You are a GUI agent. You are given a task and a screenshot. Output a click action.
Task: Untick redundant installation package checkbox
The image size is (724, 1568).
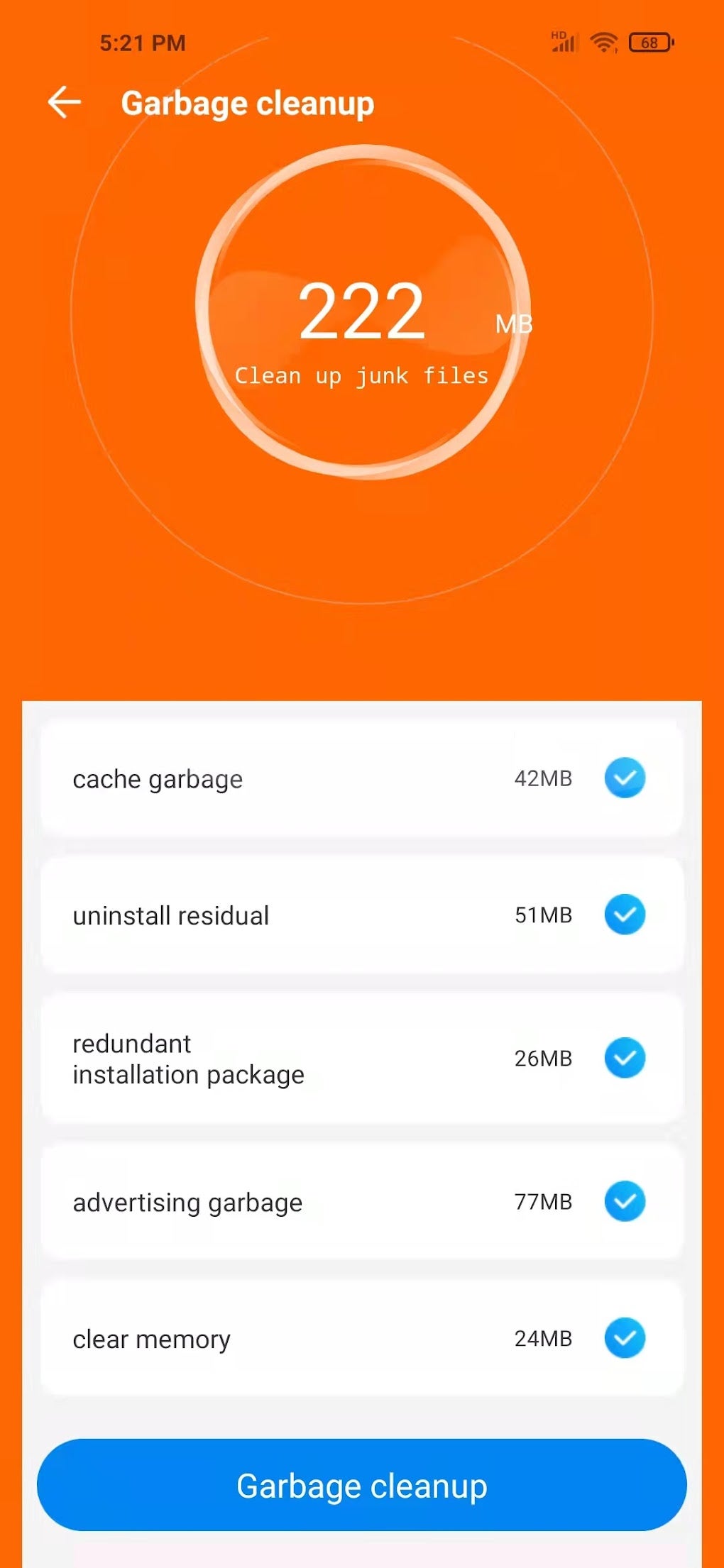pyautogui.click(x=625, y=1058)
